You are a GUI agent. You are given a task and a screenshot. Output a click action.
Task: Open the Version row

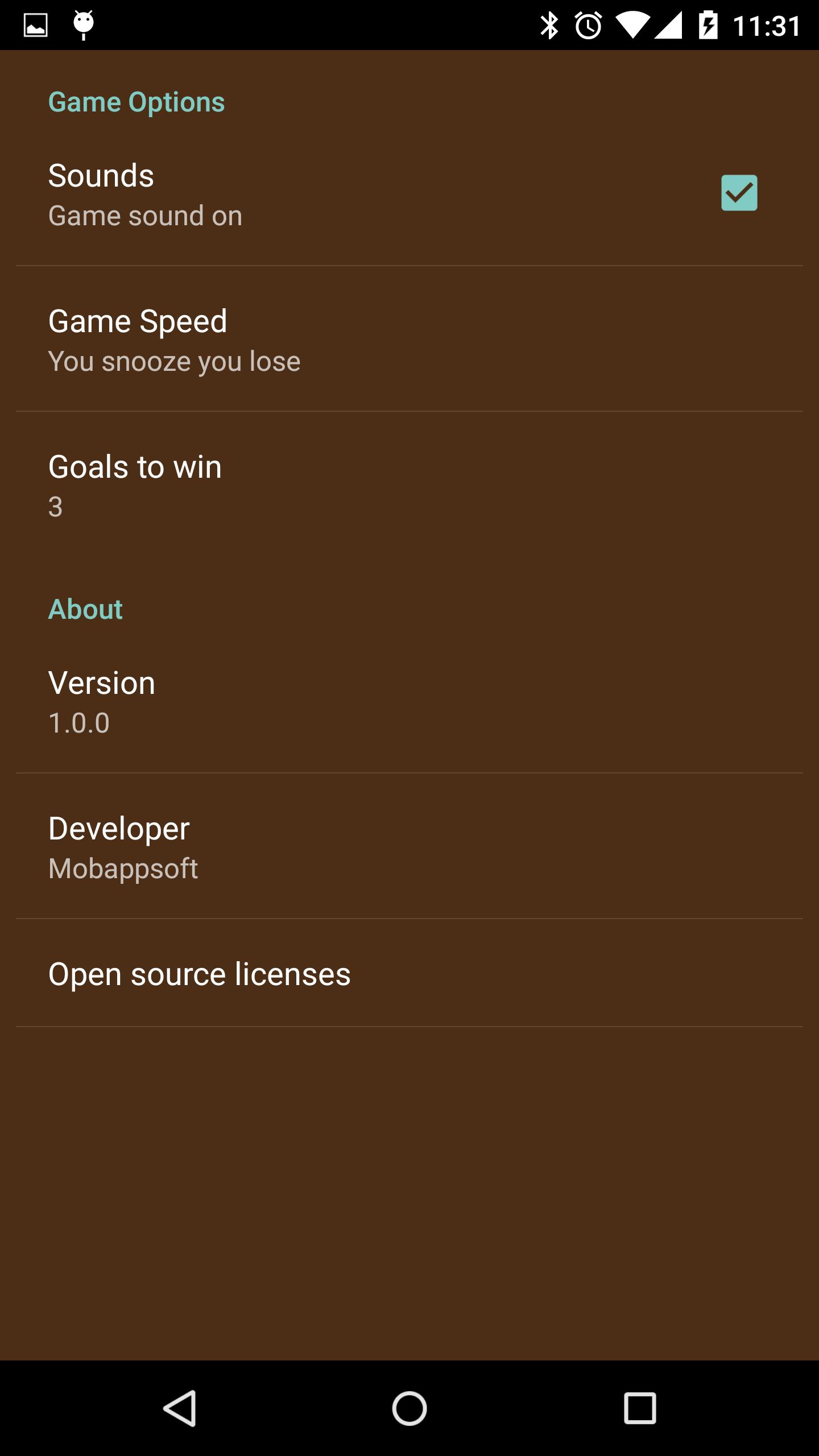point(409,701)
